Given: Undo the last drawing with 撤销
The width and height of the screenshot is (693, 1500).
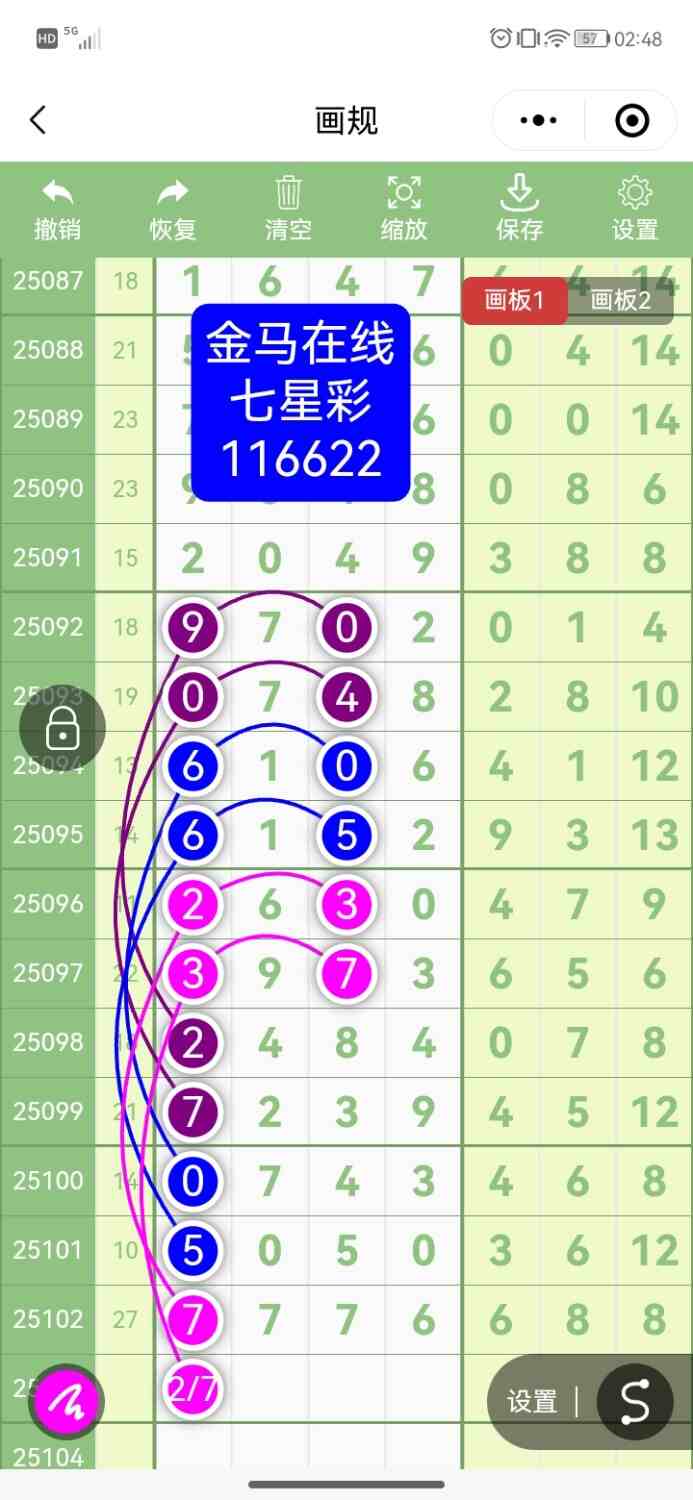Looking at the screenshot, I should pos(57,209).
